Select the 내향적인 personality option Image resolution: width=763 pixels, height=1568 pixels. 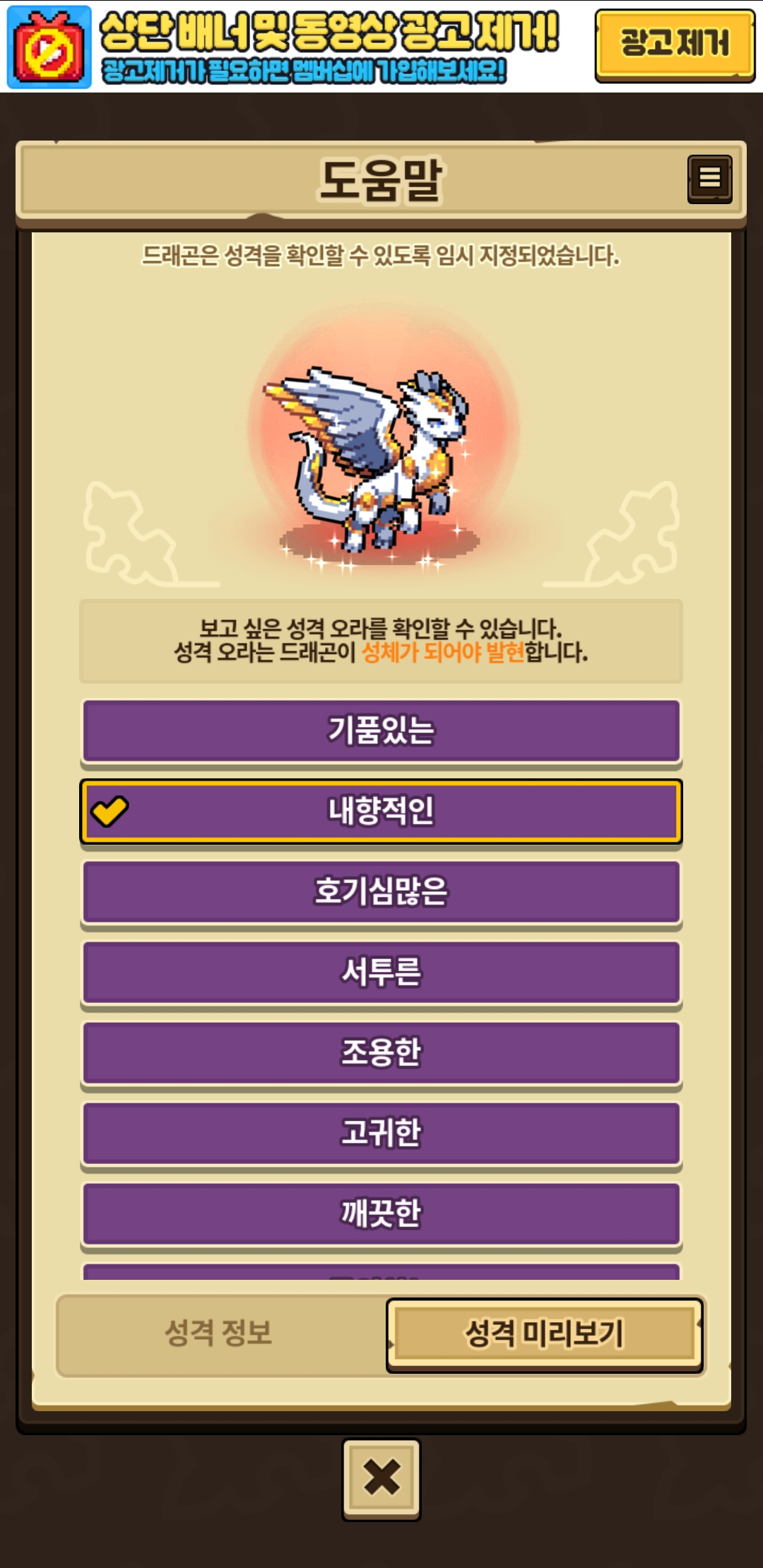381,812
